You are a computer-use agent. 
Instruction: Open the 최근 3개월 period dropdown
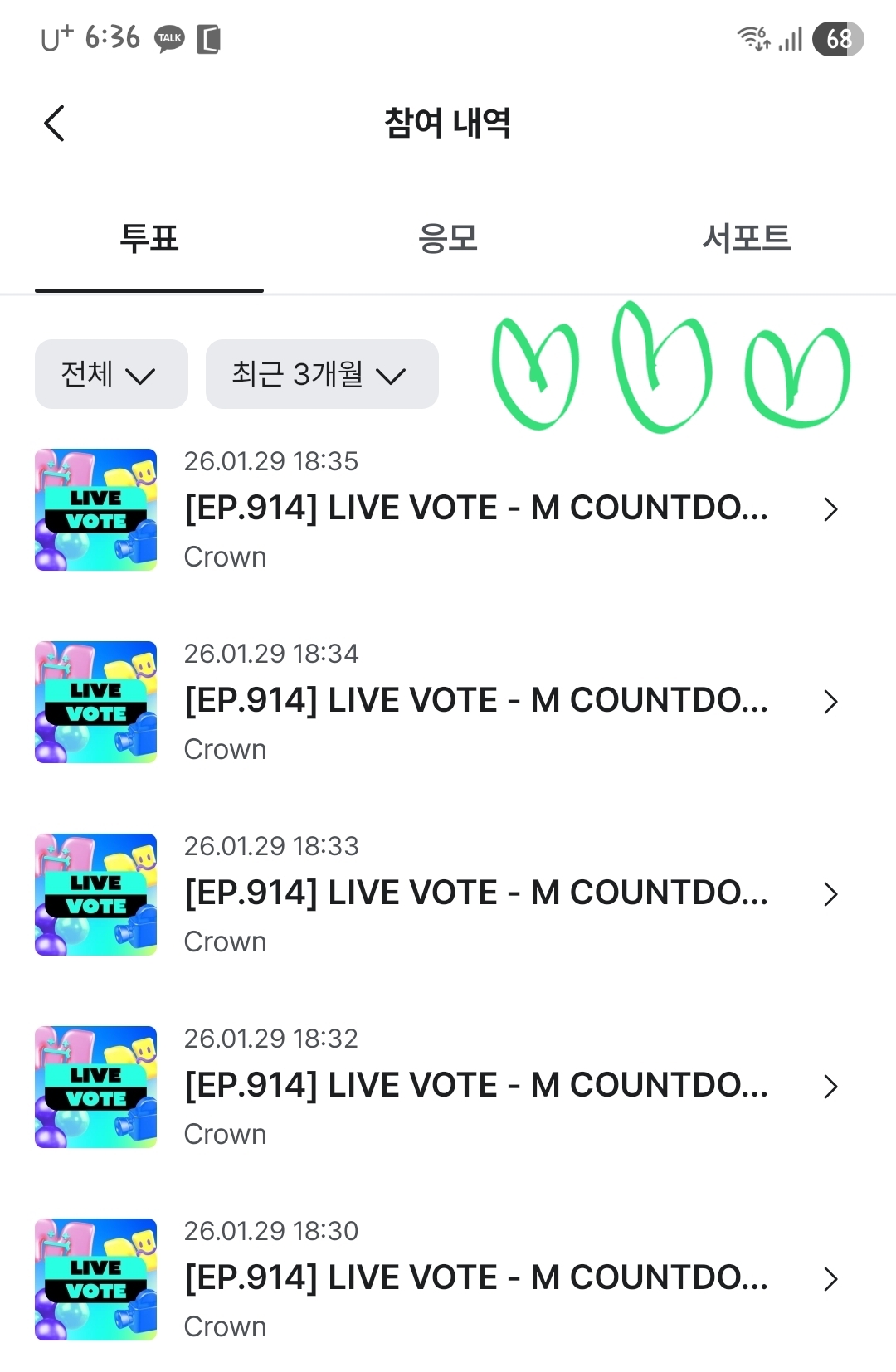point(322,374)
